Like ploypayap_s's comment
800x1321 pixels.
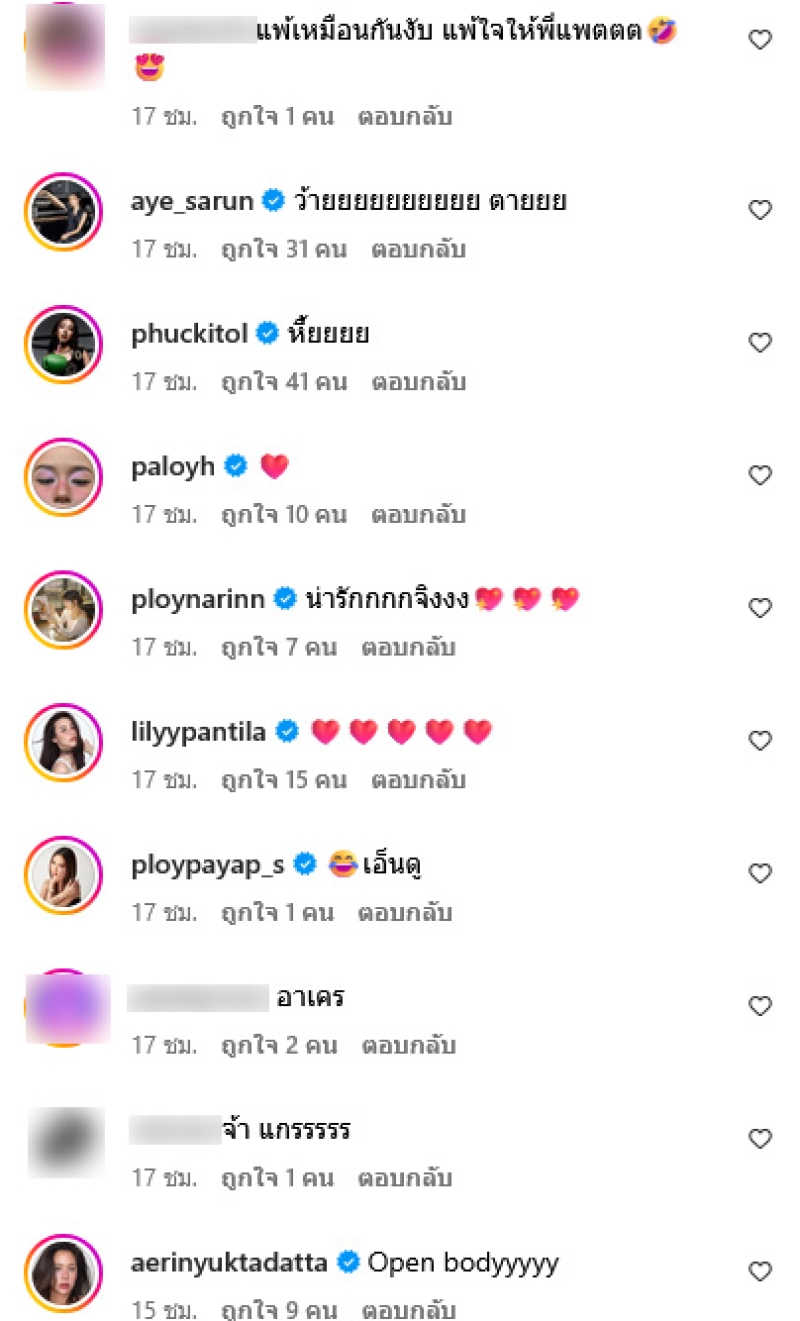(x=761, y=873)
